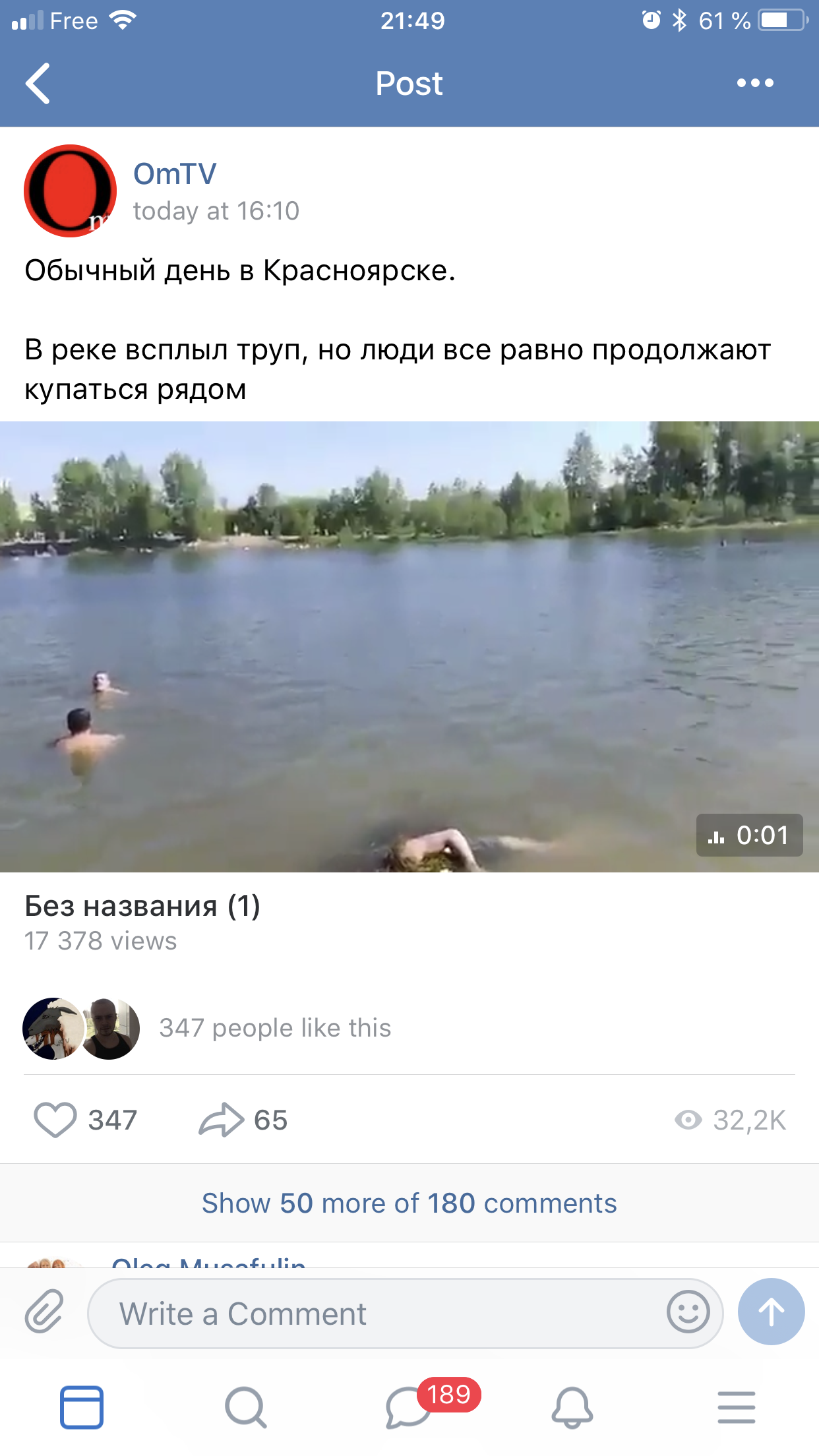This screenshot has width=819, height=1456.
Task: Play the video in the post
Action: click(409, 646)
